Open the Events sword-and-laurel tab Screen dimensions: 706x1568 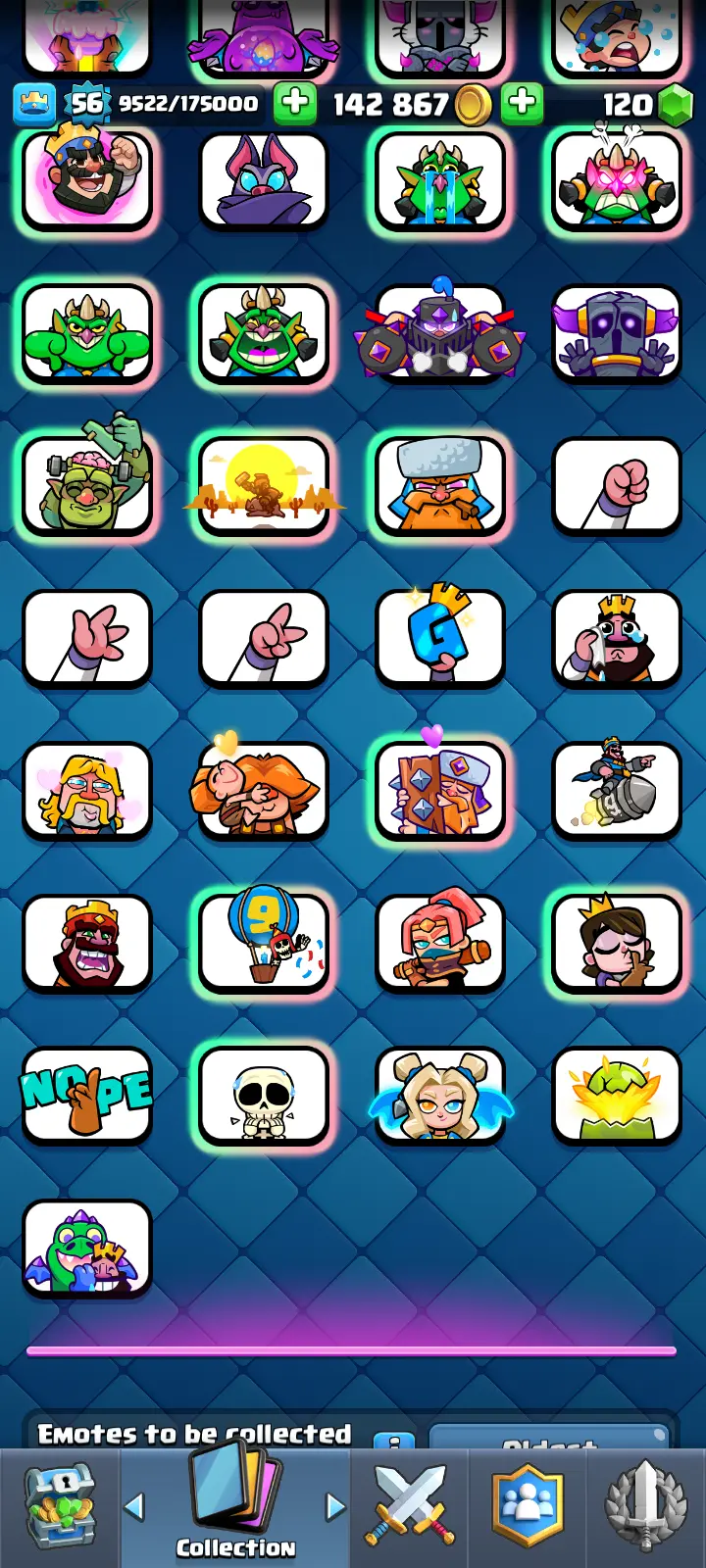click(644, 1507)
